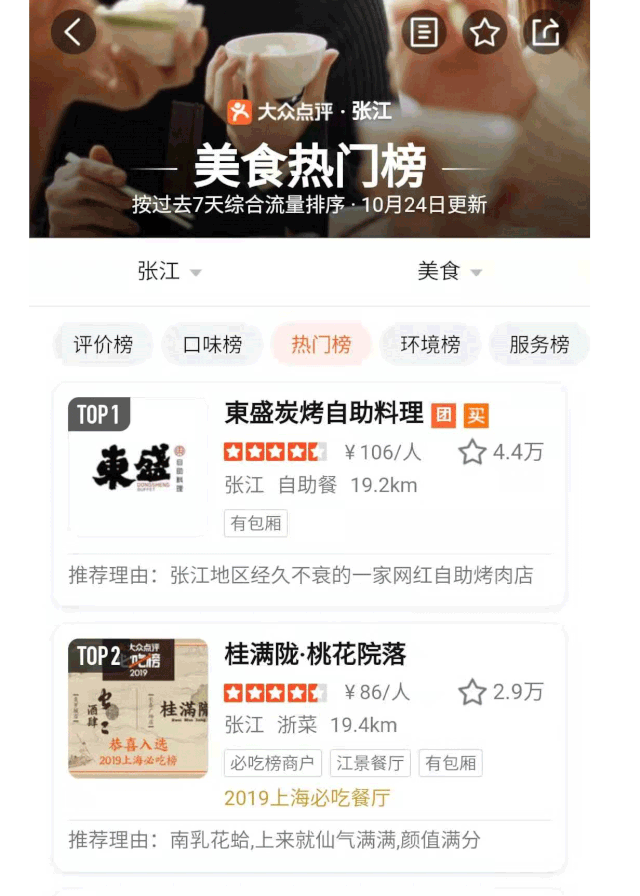Image resolution: width=640 pixels, height=896 pixels.
Task: Expand the 张江 area dropdown
Action: [x=170, y=271]
